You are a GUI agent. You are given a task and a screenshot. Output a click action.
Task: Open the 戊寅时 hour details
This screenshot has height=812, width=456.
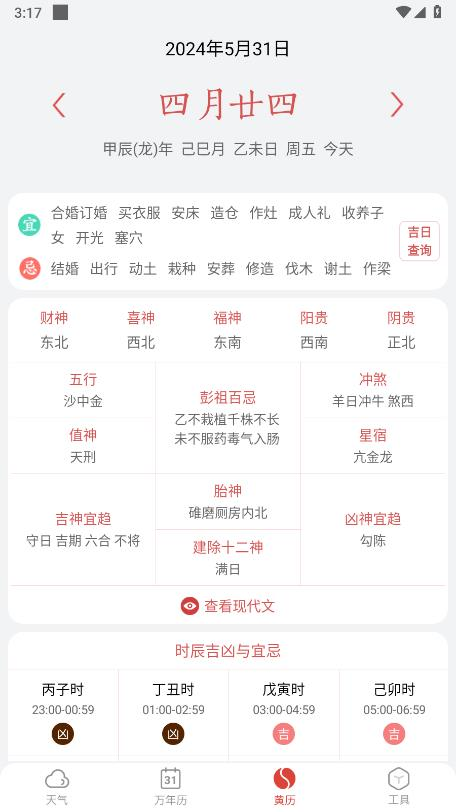click(x=284, y=715)
